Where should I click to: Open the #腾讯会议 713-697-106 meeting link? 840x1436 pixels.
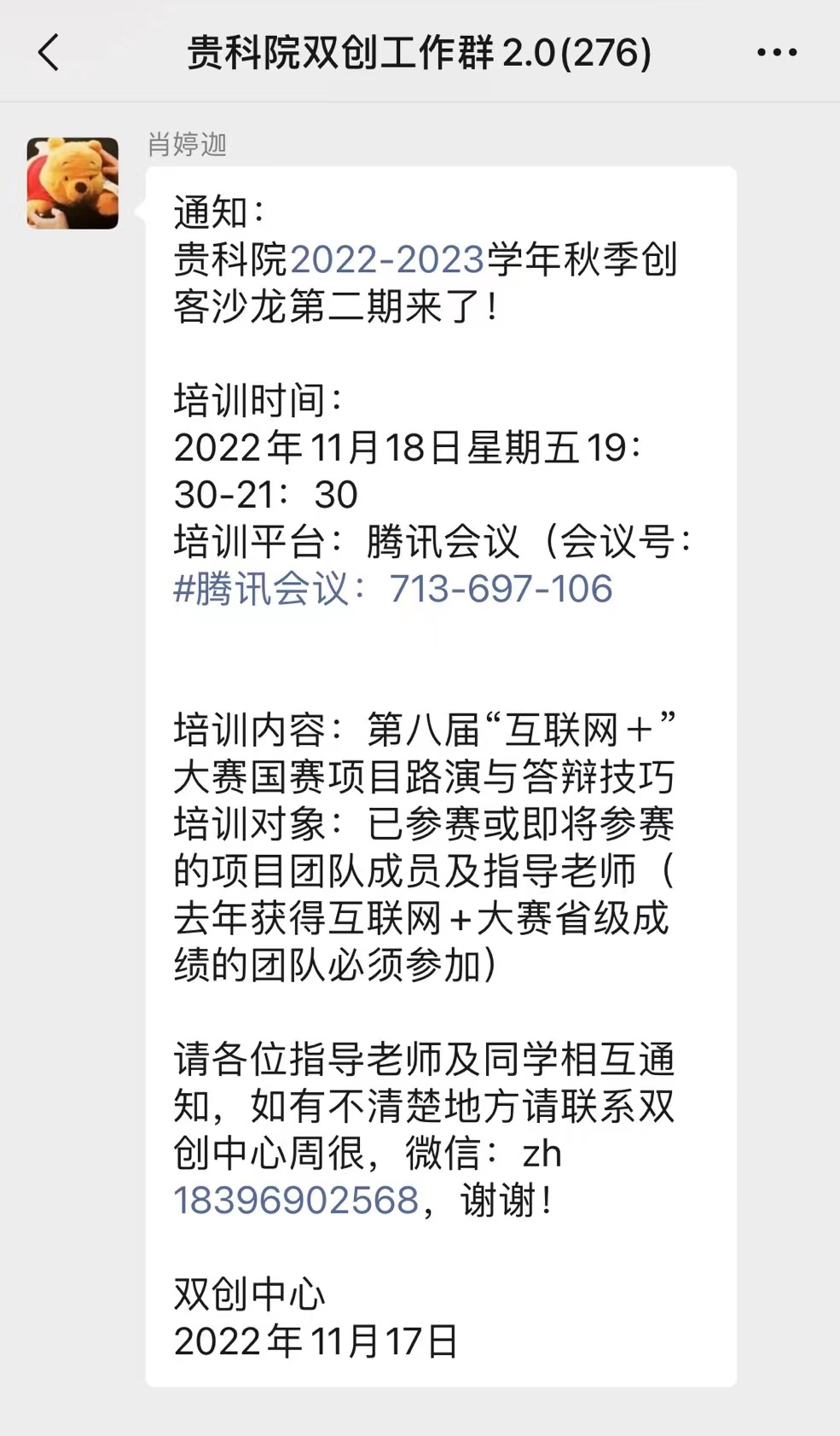(x=393, y=589)
